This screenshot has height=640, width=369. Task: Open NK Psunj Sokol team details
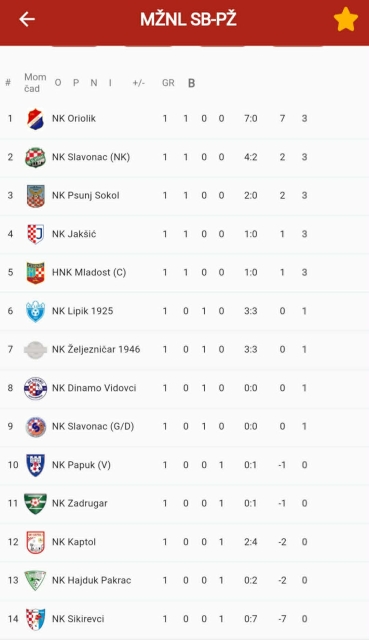184,196
